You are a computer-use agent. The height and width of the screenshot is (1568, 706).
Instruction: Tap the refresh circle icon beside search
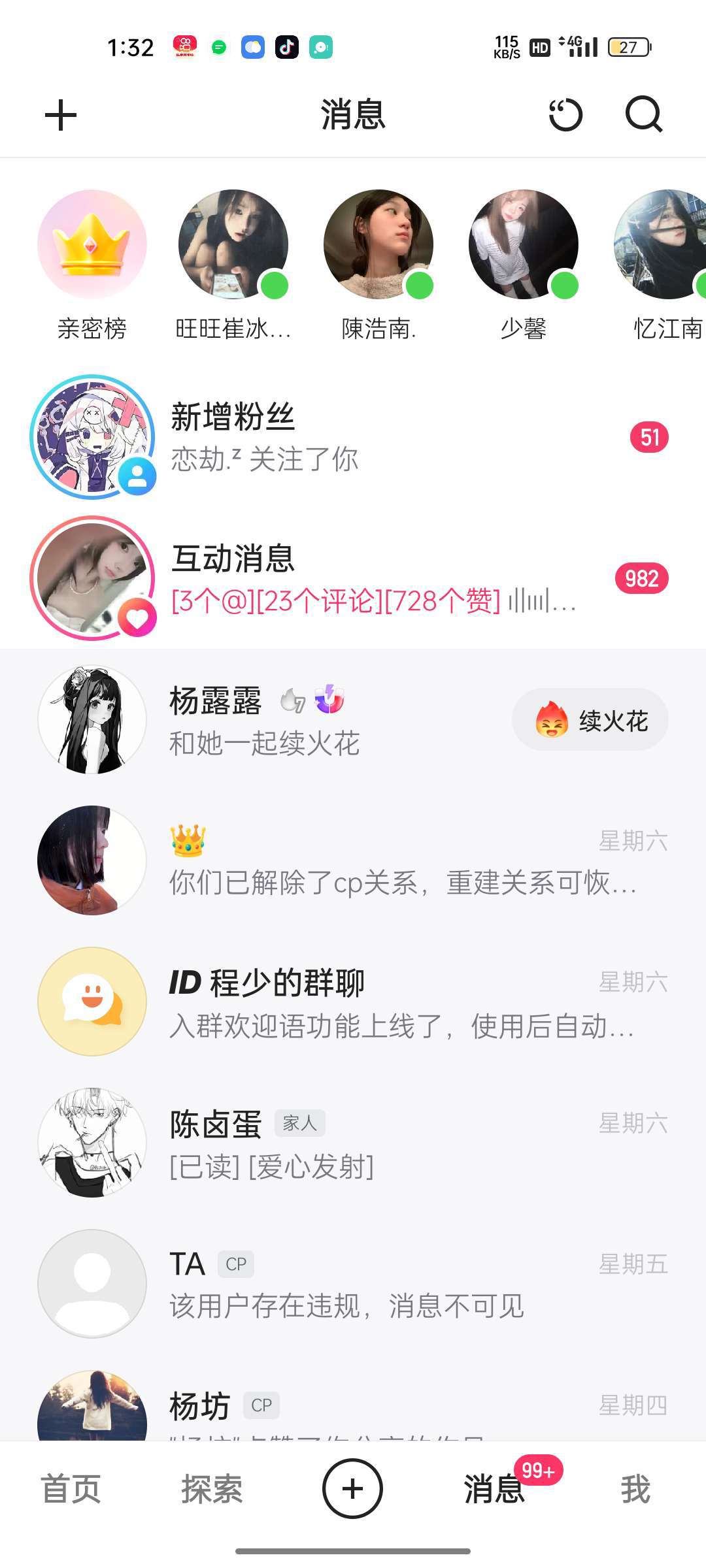point(565,115)
